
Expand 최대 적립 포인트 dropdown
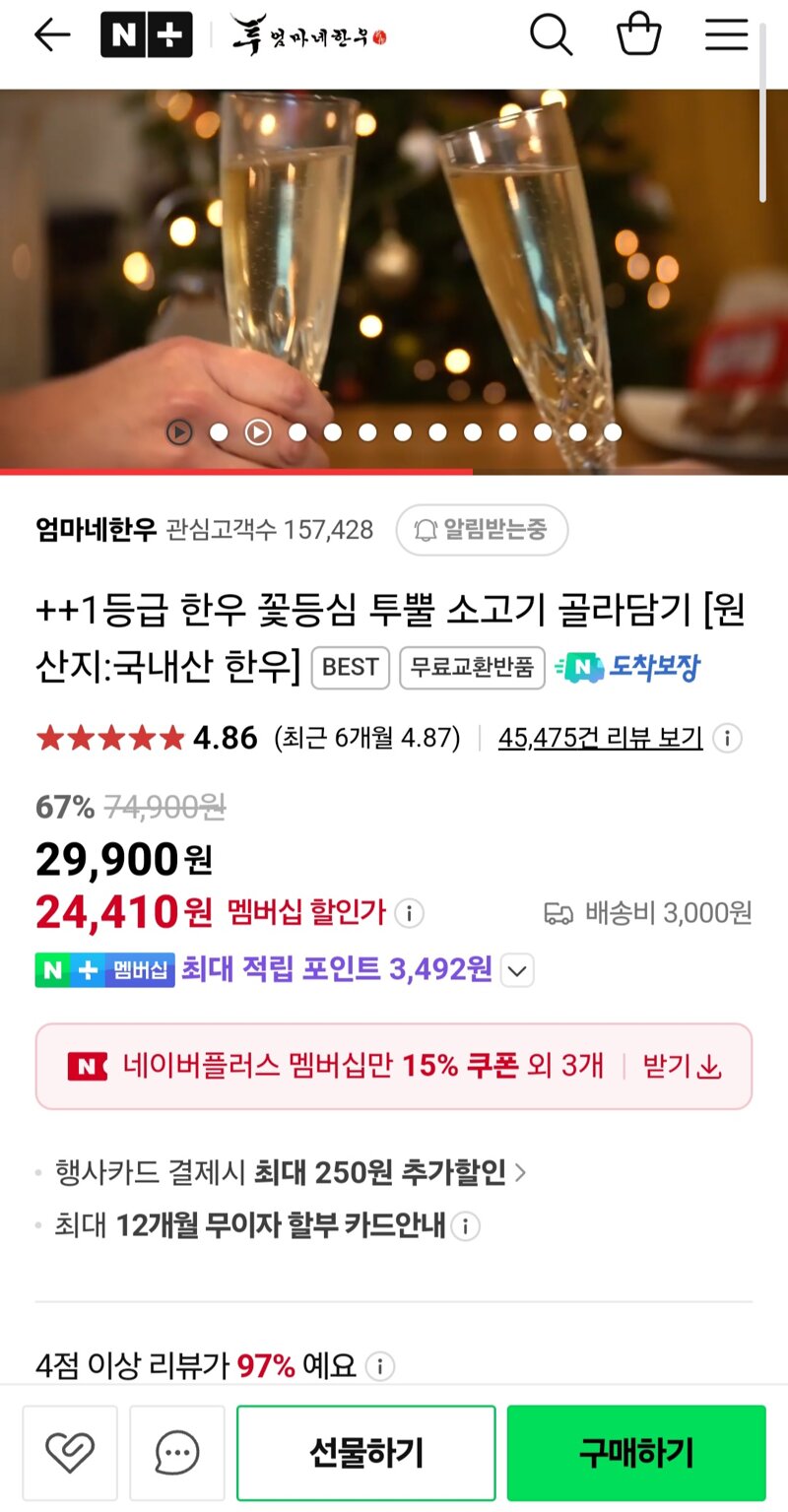click(x=517, y=970)
